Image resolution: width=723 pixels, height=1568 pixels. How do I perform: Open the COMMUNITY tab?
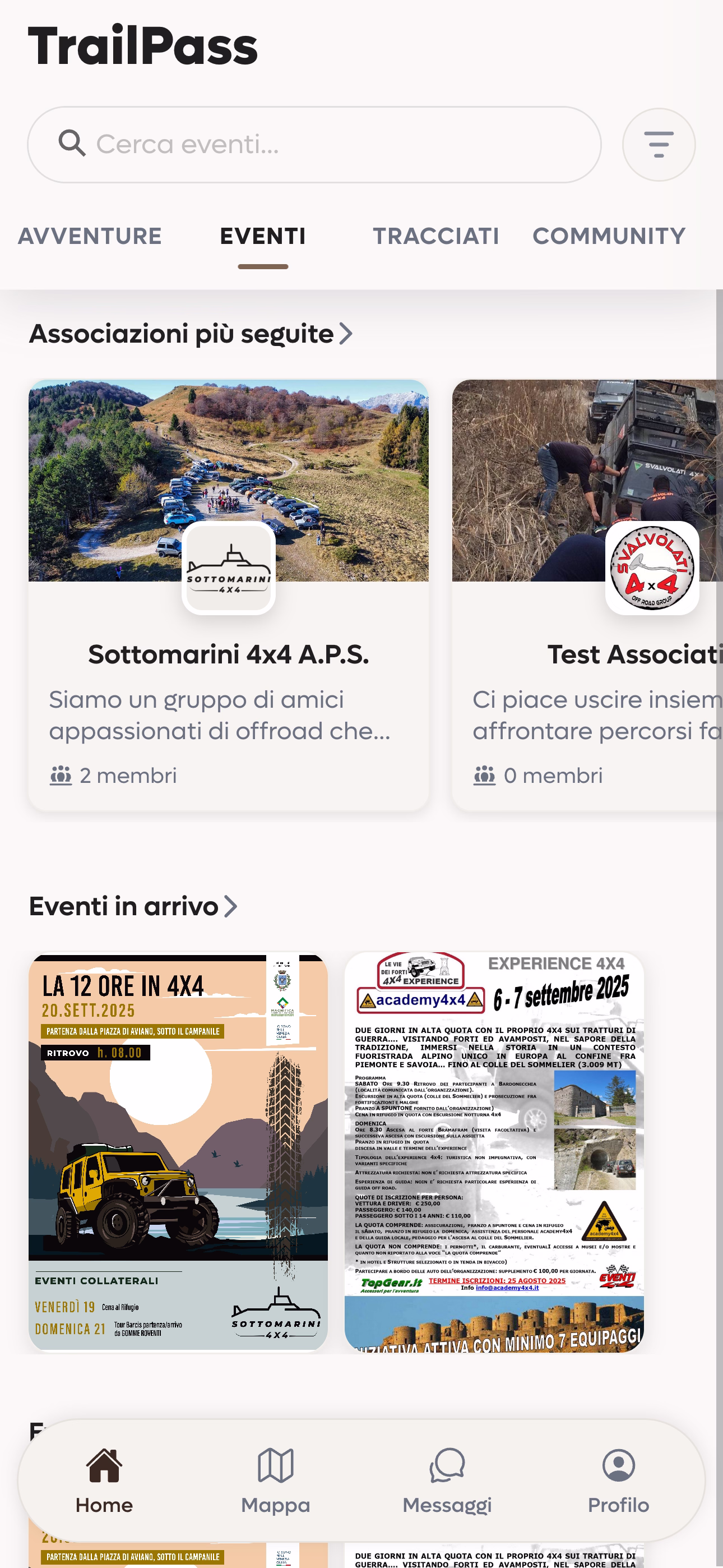click(x=609, y=235)
